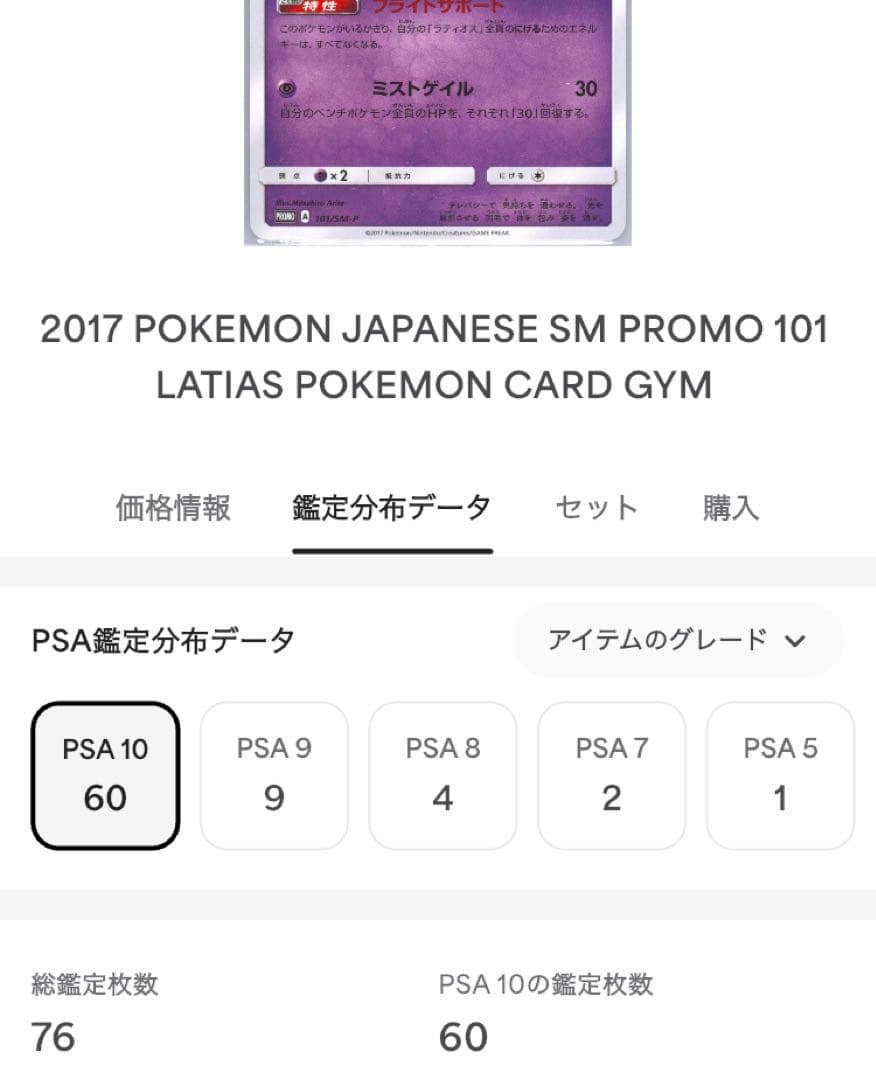Open the セット tab
Screen dimensions: 876x1080
(595, 508)
